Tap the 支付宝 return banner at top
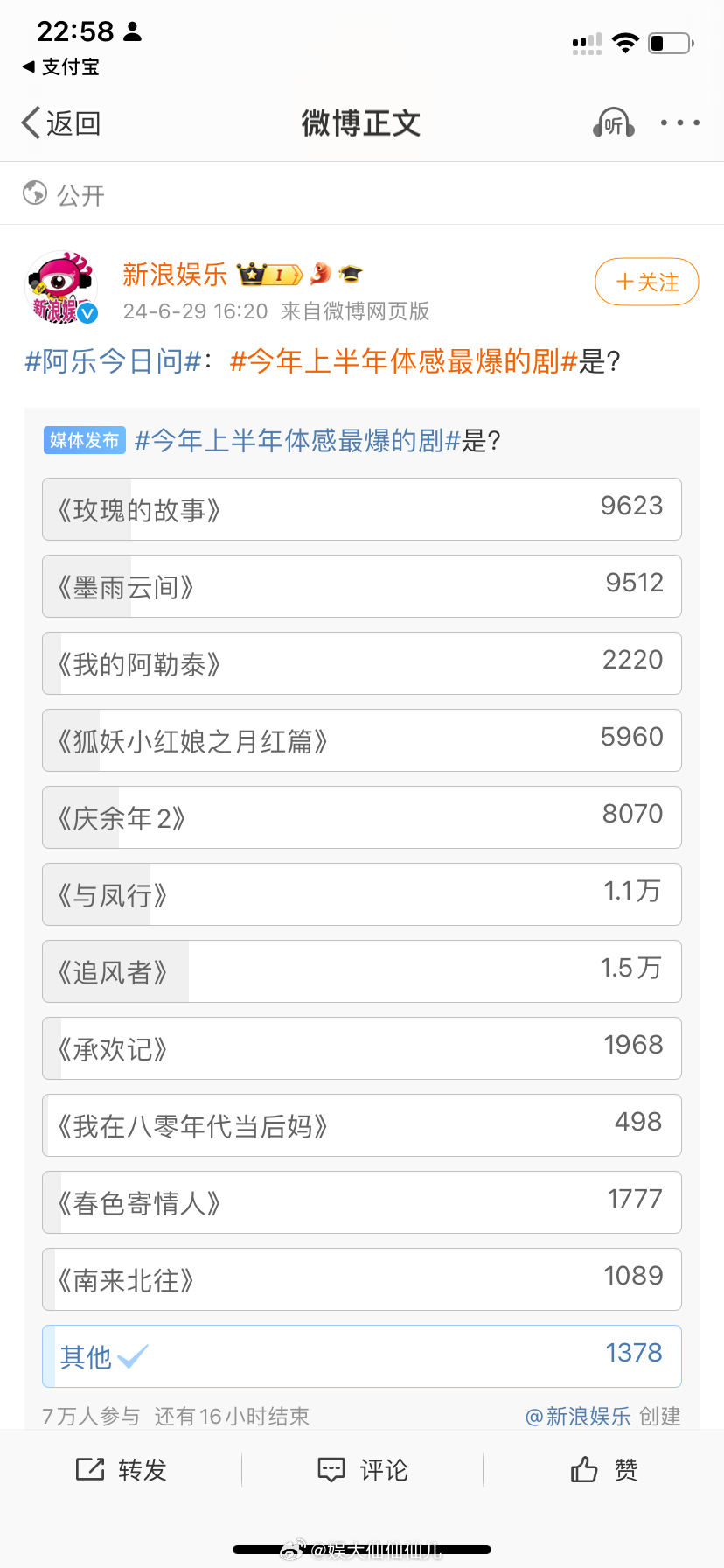The height and width of the screenshot is (1568, 724). point(59,67)
